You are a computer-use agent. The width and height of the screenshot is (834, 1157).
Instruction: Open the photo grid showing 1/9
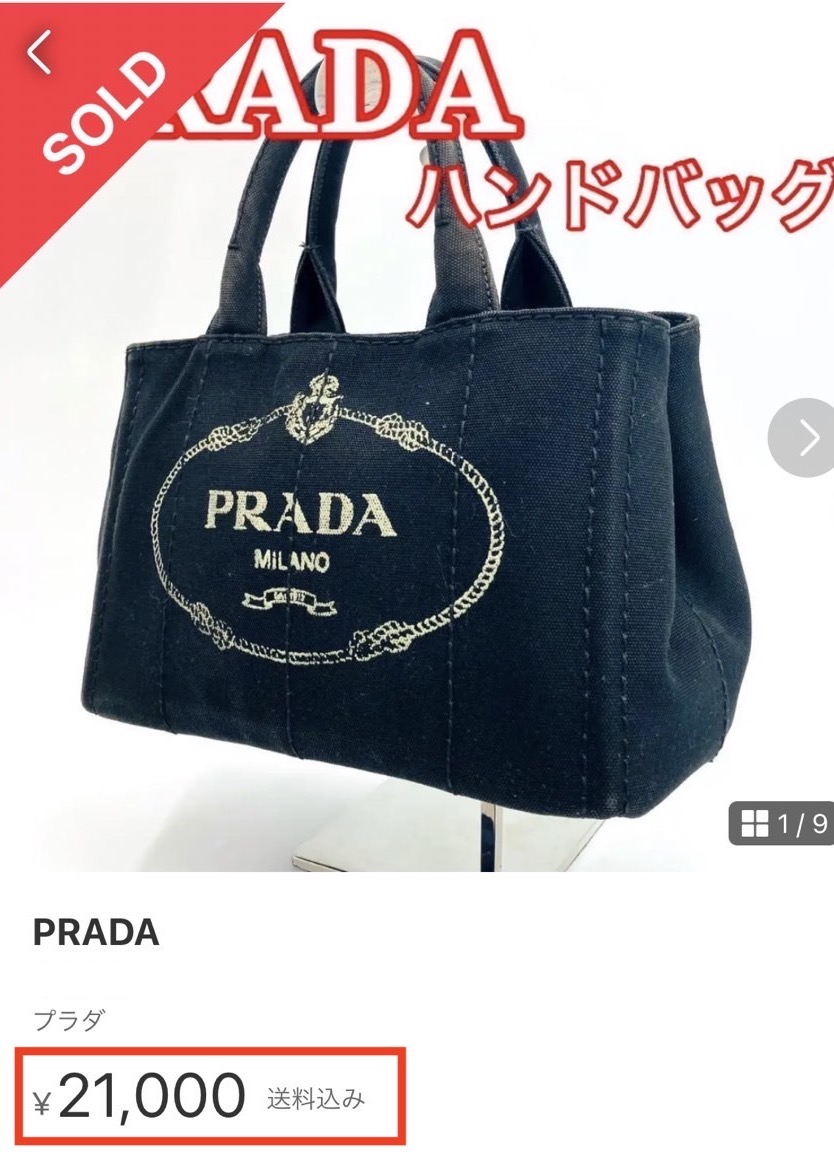pyautogui.click(x=782, y=824)
